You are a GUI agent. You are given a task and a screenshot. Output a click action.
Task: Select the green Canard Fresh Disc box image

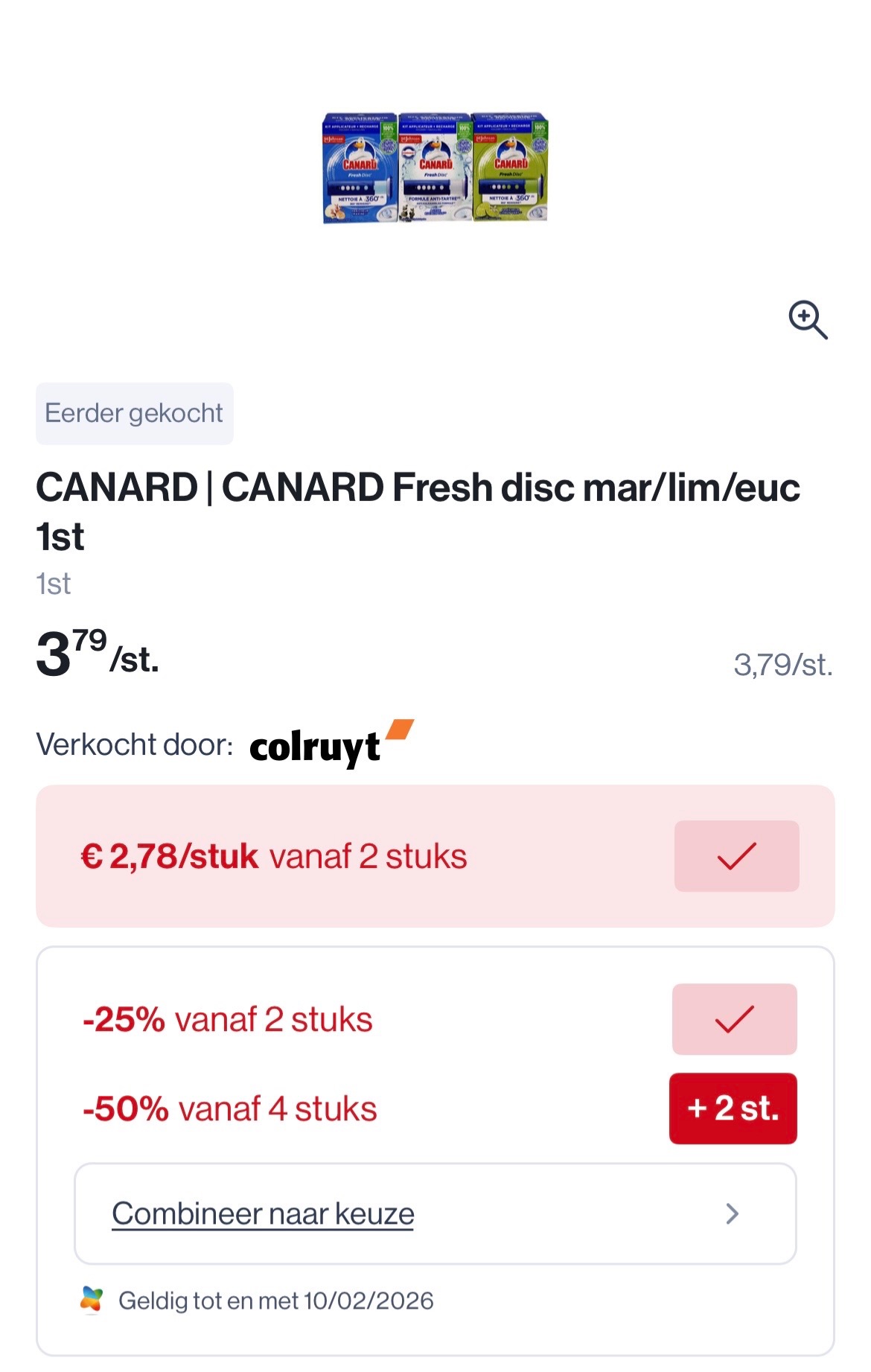pyautogui.click(x=510, y=167)
